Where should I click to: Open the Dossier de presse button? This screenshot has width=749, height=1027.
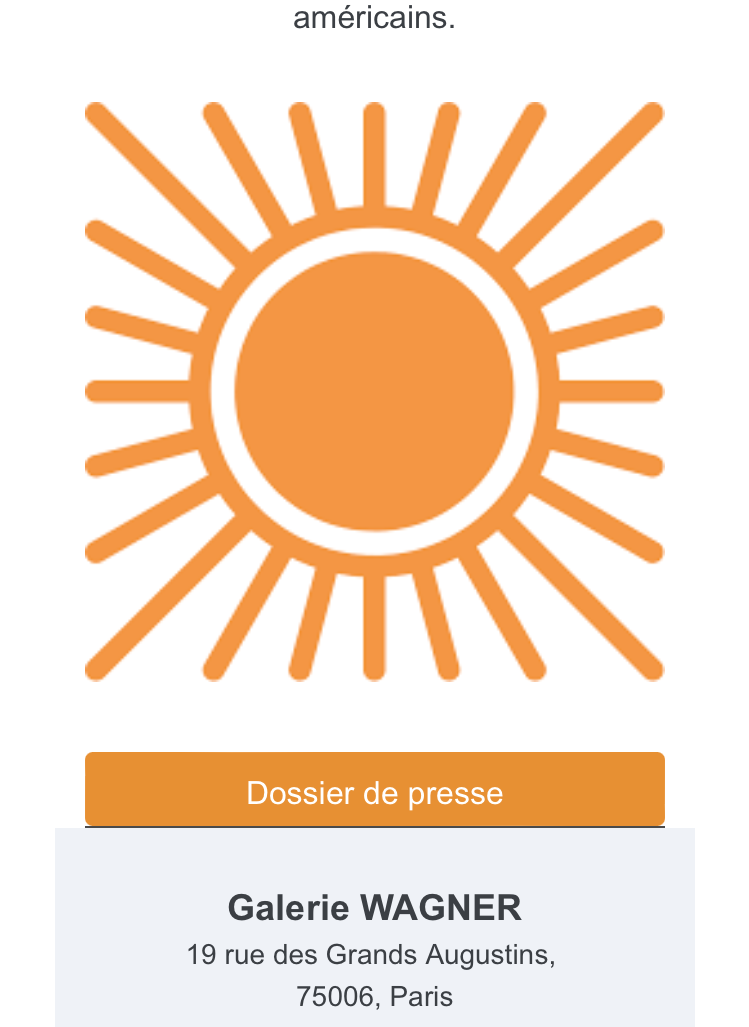point(374,791)
